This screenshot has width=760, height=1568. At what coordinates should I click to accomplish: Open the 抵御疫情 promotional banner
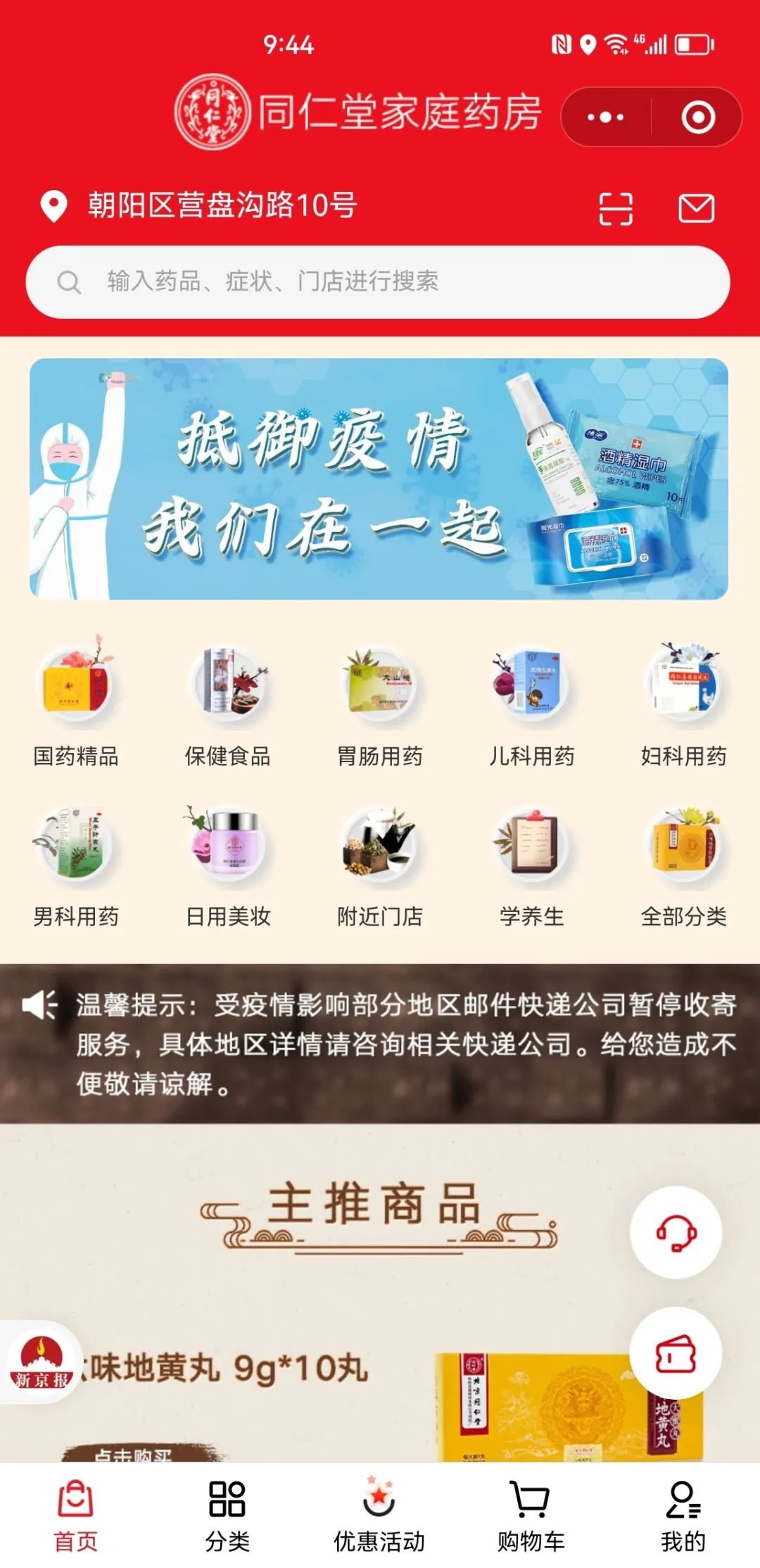(x=379, y=479)
